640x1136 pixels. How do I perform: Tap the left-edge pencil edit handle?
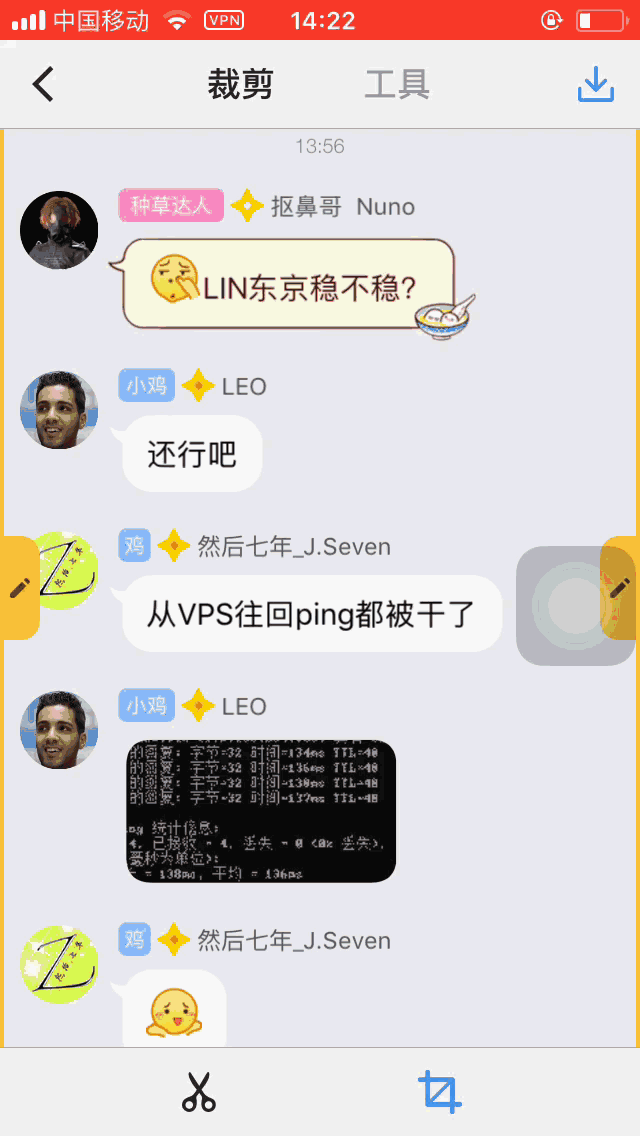pyautogui.click(x=20, y=588)
